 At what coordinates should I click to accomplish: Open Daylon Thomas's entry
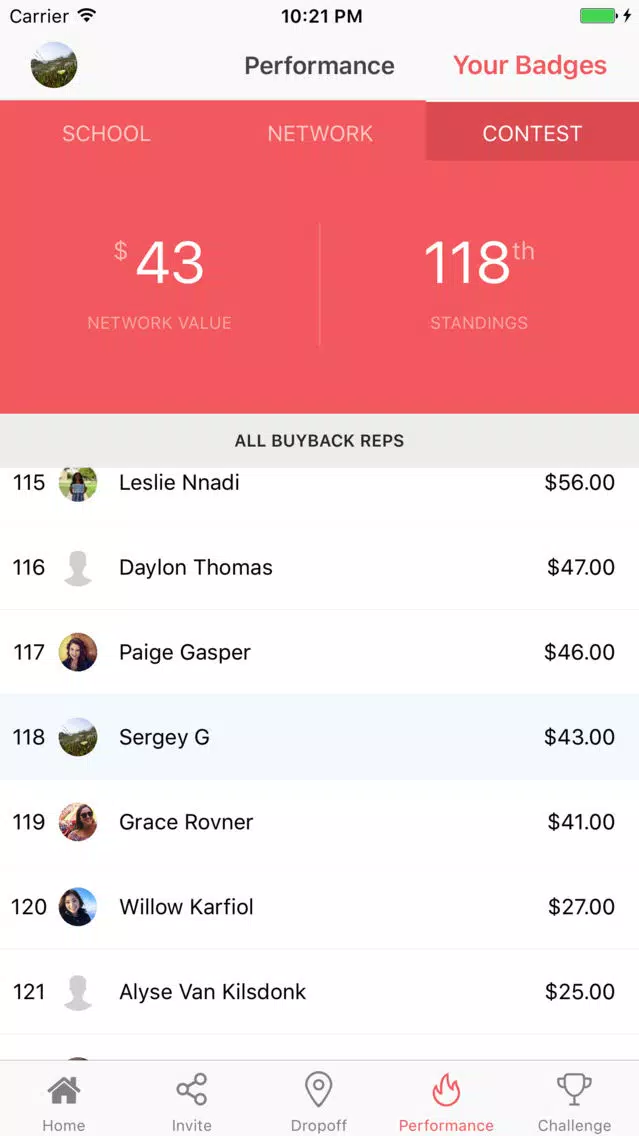(320, 567)
